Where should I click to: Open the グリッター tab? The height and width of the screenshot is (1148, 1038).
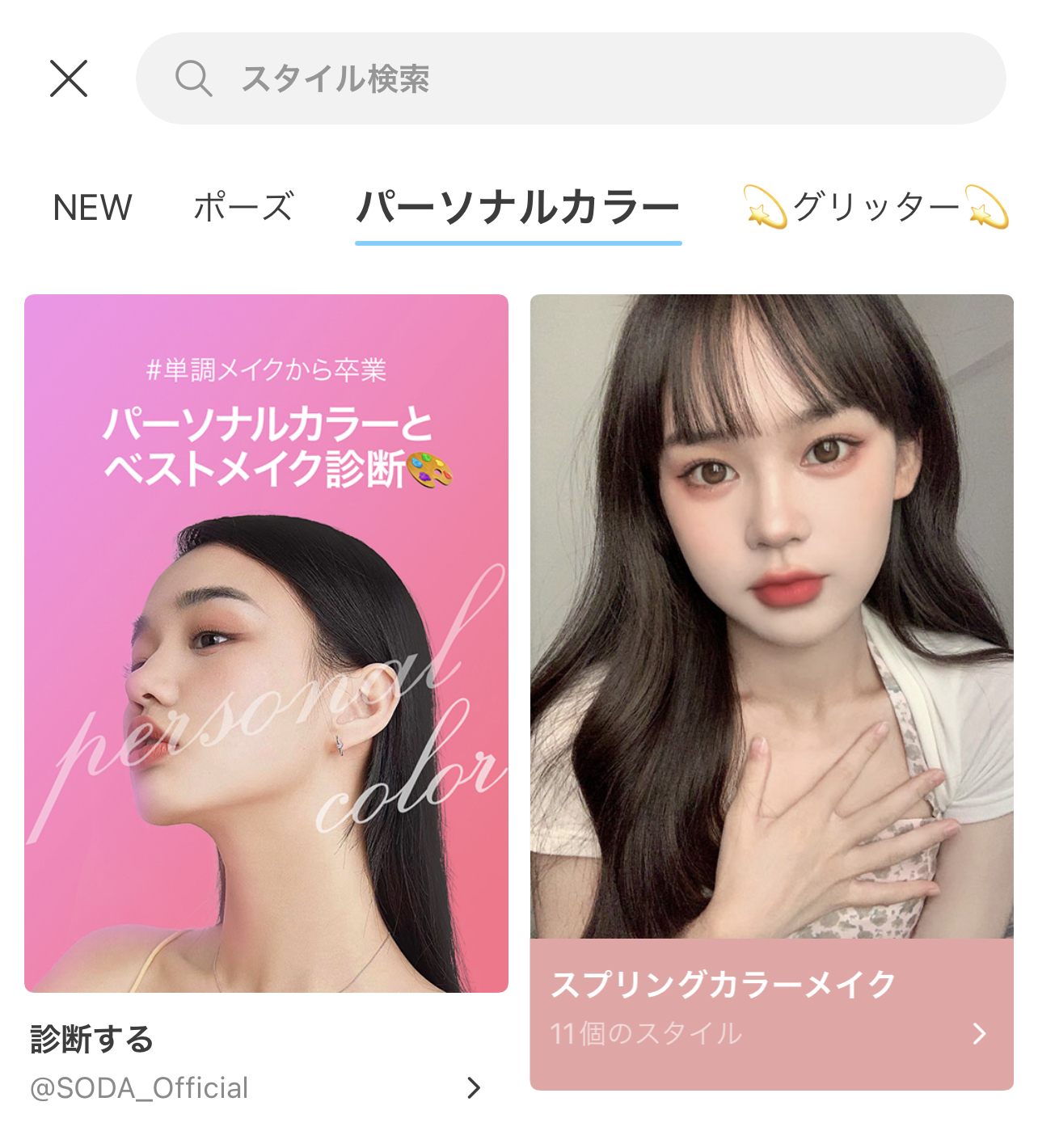[876, 208]
